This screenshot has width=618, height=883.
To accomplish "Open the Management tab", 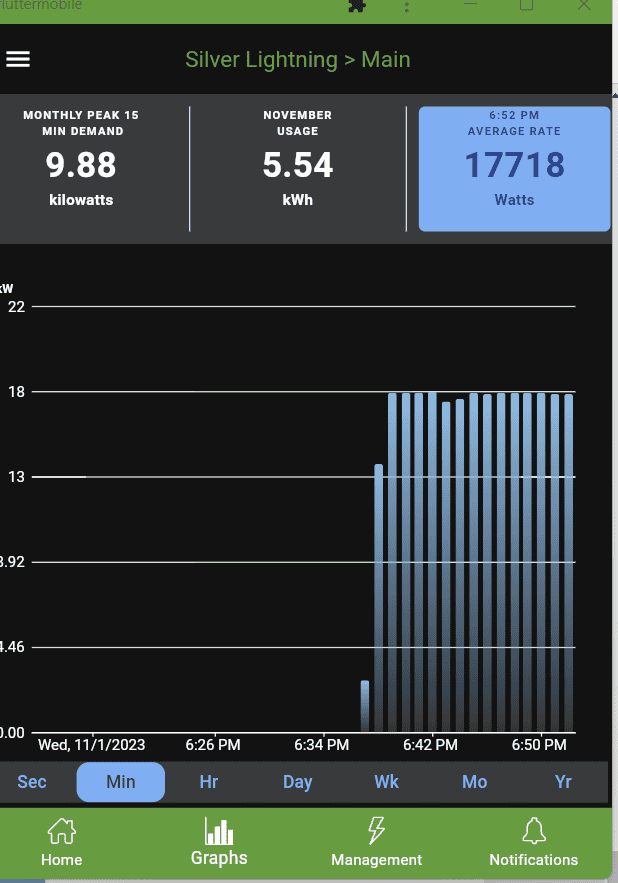I will coord(377,842).
